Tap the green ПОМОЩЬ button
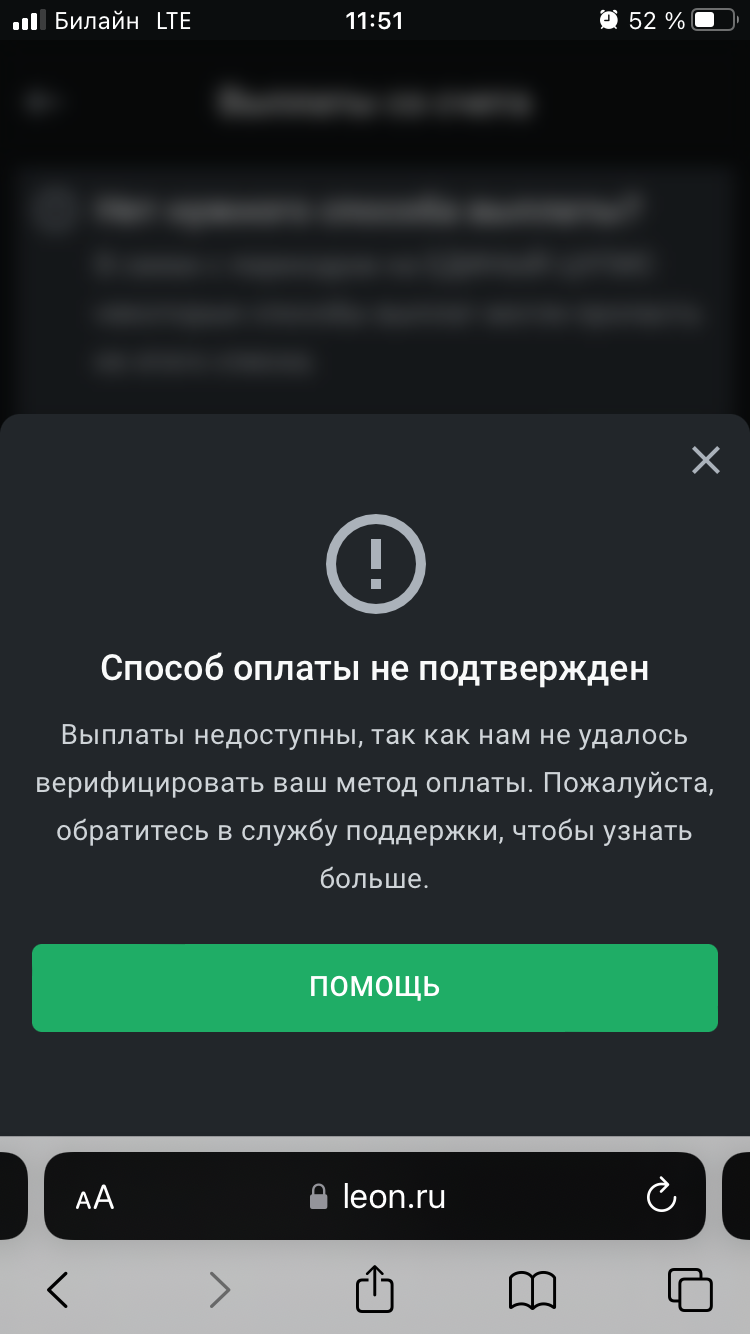 pos(375,987)
